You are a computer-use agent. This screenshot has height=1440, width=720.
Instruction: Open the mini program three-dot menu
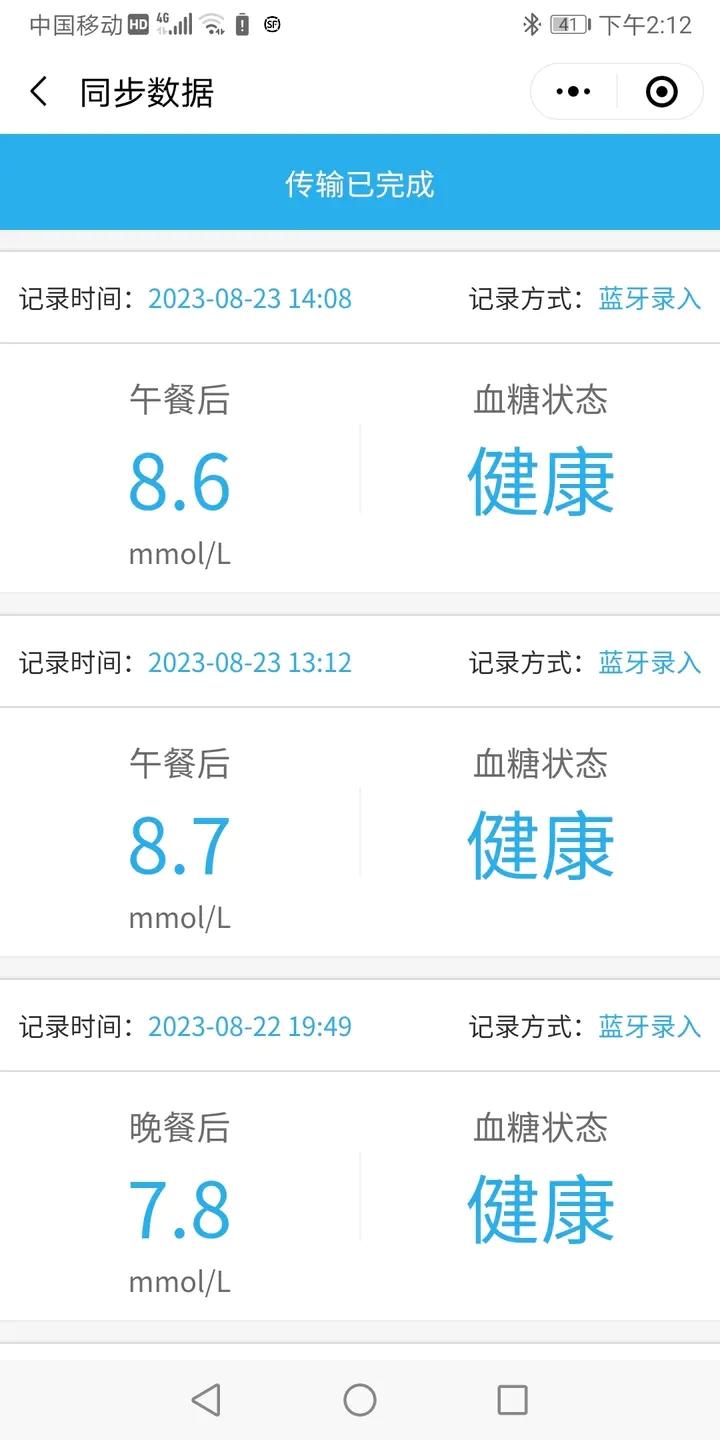tap(574, 92)
